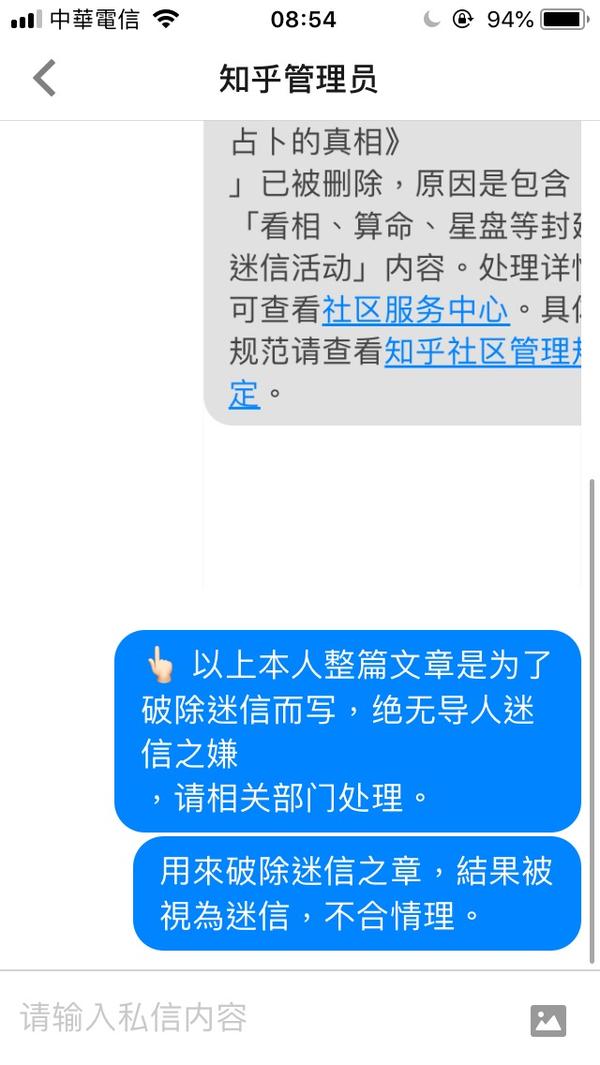Go back from 知乎管理员 chat
This screenshot has height=1065, width=600.
tap(44, 78)
